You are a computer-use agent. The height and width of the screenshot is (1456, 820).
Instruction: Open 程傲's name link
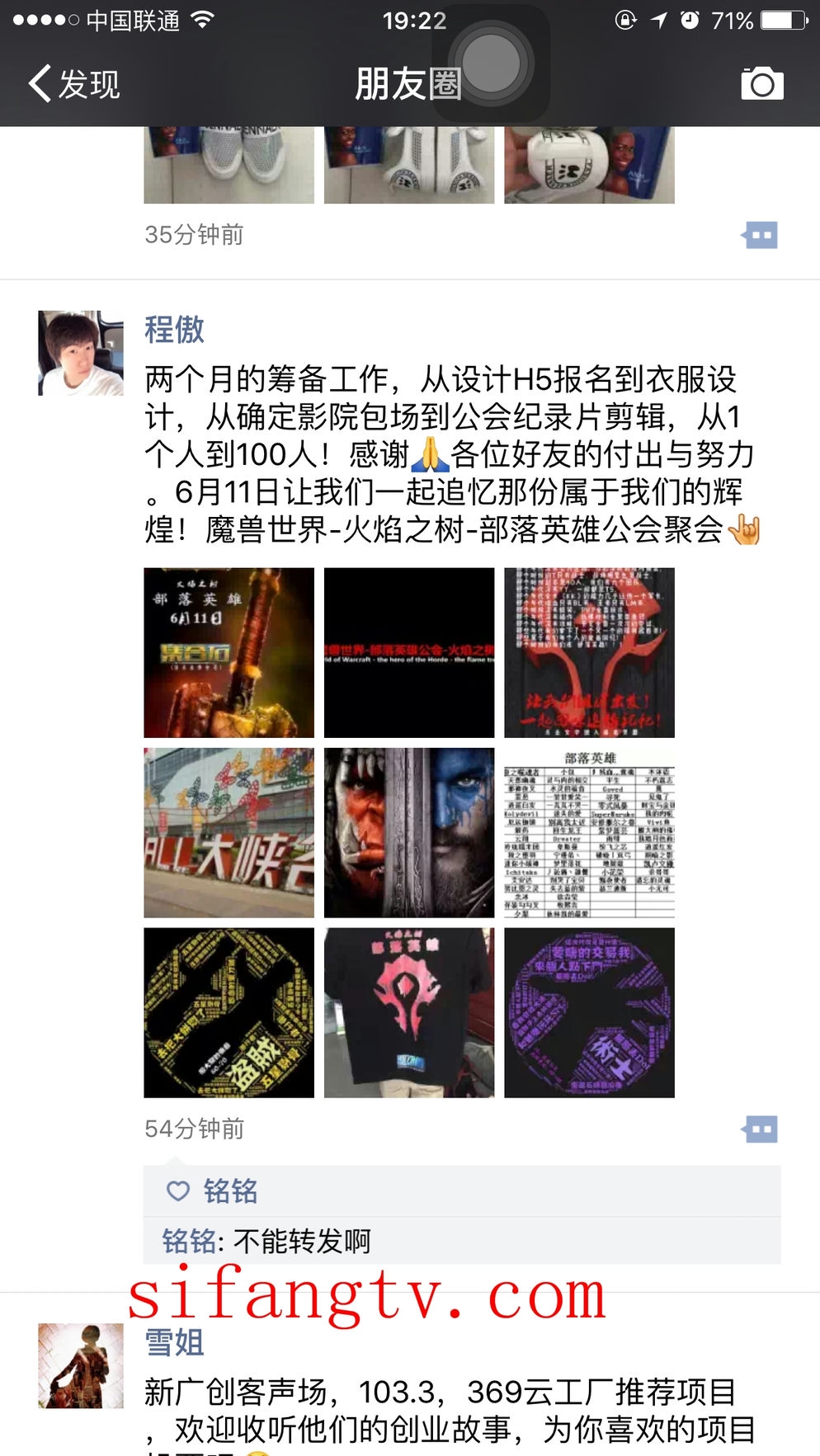click(174, 330)
